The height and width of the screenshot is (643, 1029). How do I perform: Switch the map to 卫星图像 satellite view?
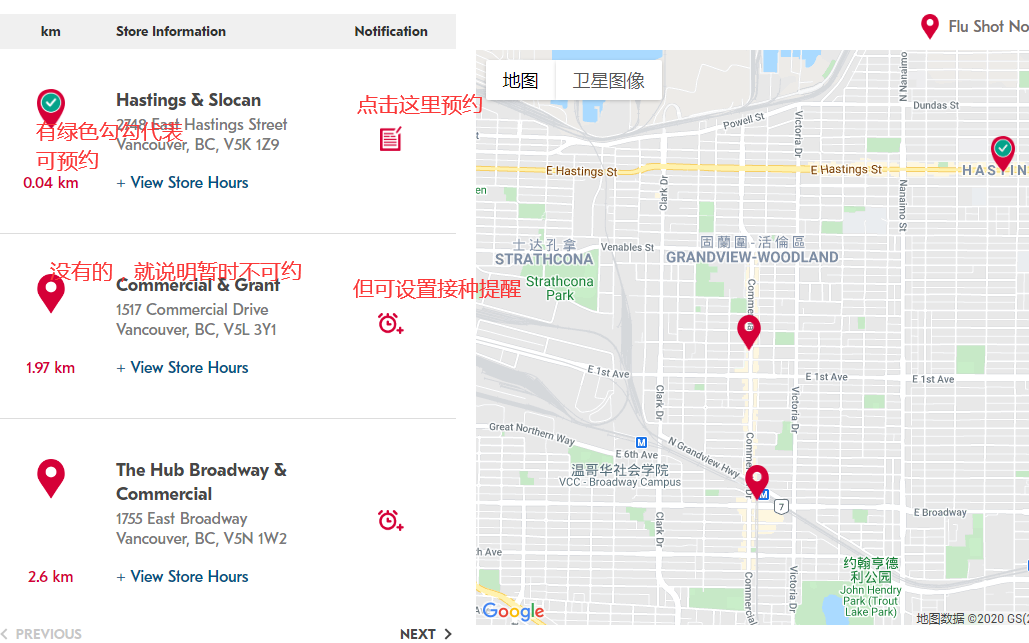pos(608,81)
